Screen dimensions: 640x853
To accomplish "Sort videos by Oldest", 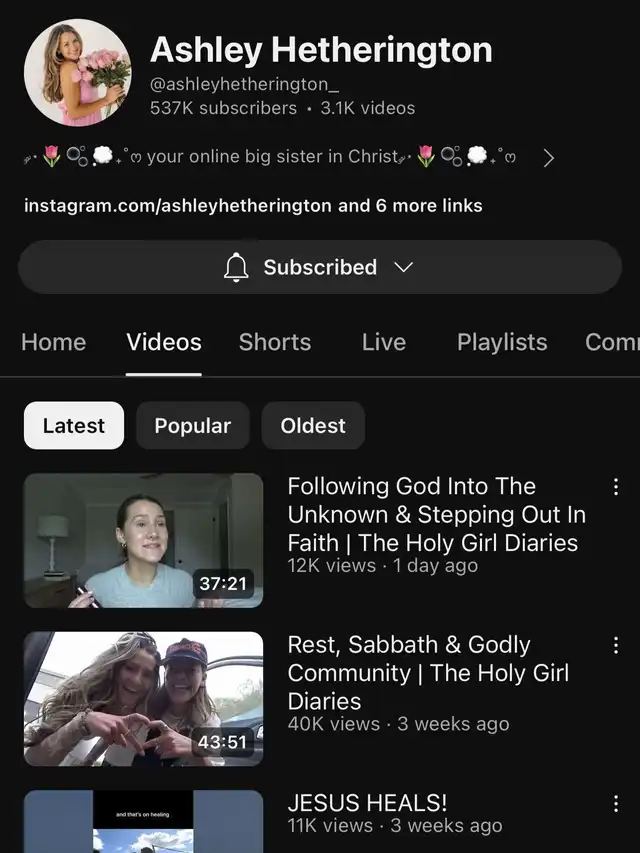I will (x=313, y=426).
